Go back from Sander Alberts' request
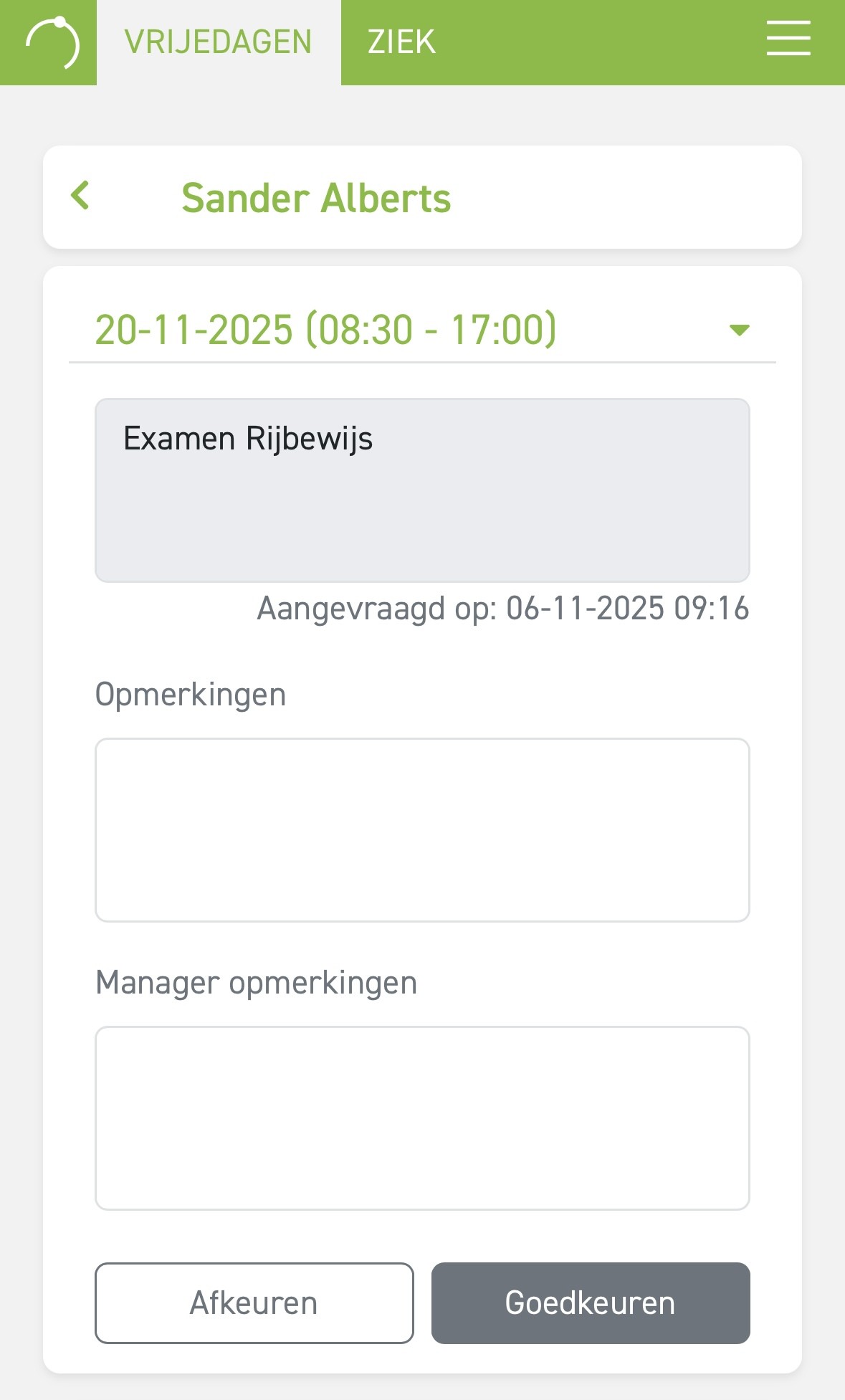 (x=80, y=196)
